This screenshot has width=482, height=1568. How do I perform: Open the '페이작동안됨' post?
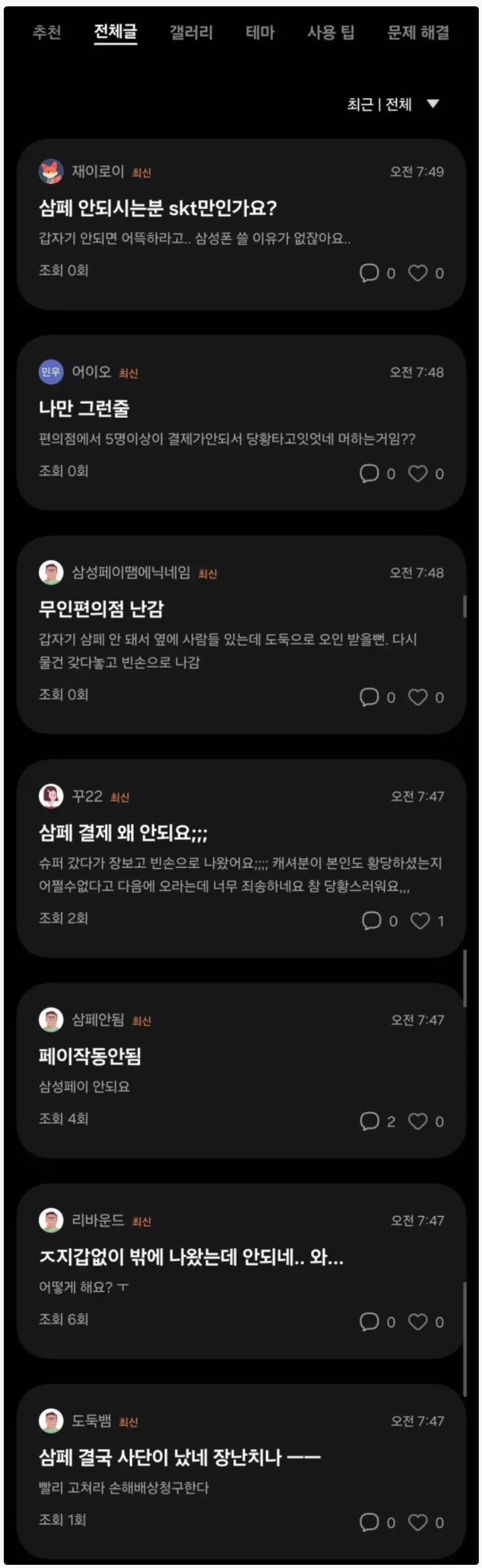click(x=90, y=1057)
